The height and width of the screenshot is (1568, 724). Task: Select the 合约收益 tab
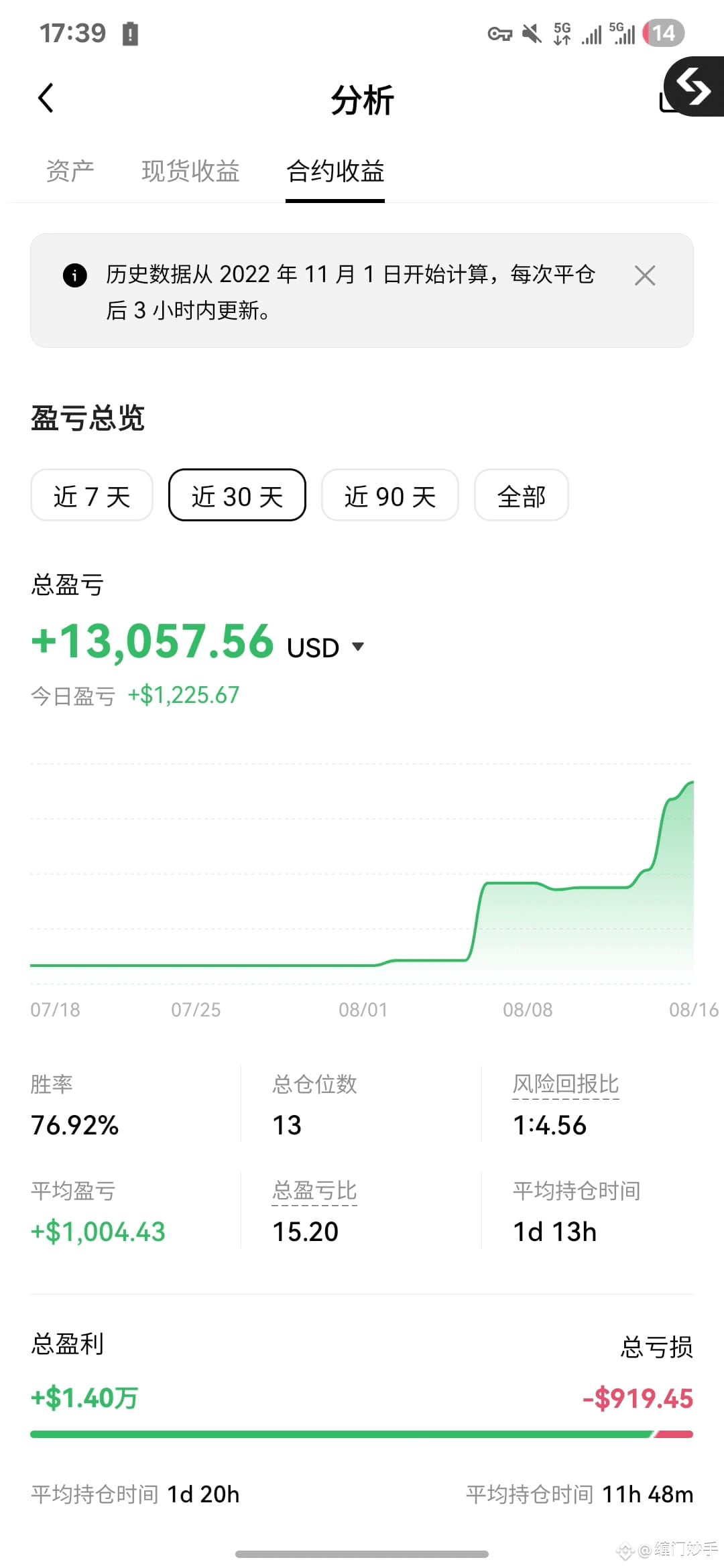(335, 171)
